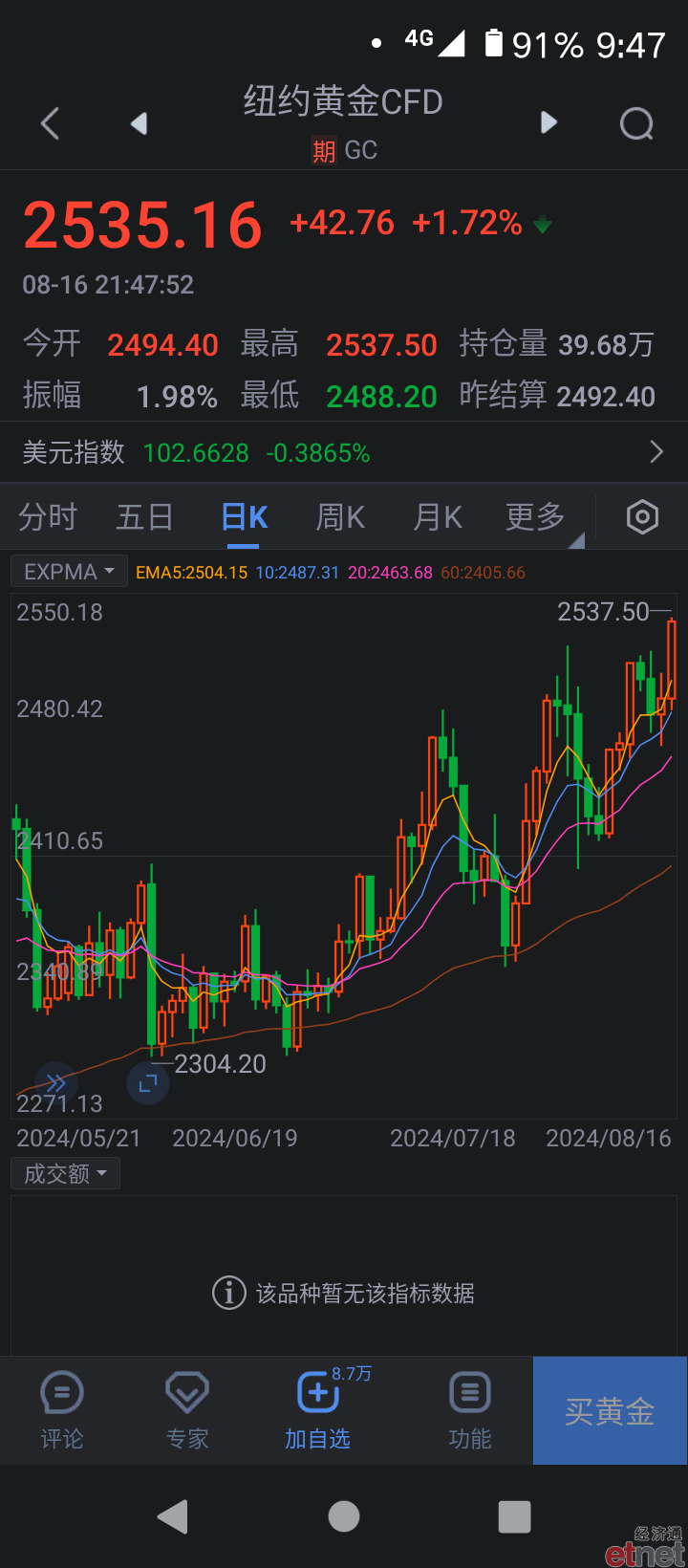Open the EXPMA indicator dropdown
The image size is (688, 1568).
pyautogui.click(x=69, y=572)
